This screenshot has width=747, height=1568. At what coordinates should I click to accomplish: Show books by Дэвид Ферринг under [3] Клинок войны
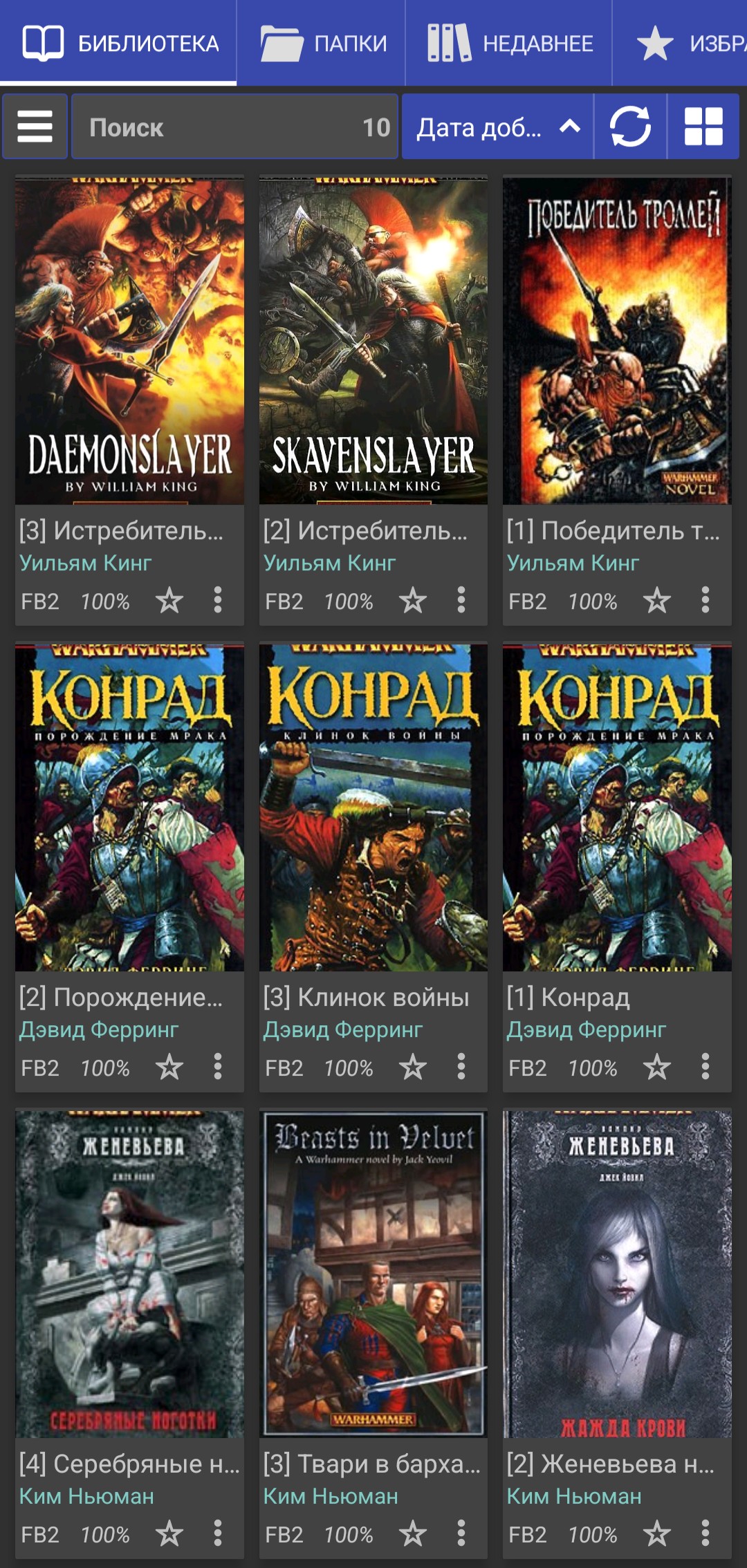342,1029
